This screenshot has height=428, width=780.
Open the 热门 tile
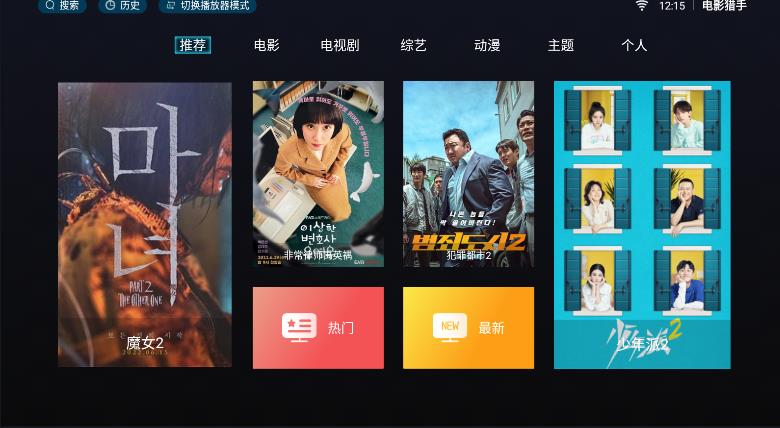tap(318, 327)
